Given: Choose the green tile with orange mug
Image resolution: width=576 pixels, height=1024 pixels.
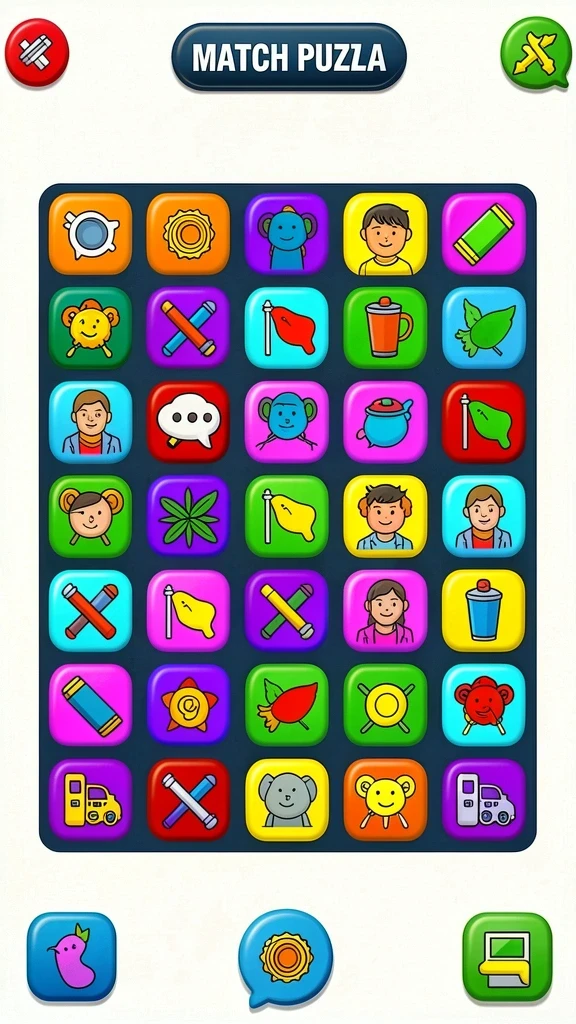Looking at the screenshot, I should 385,327.
